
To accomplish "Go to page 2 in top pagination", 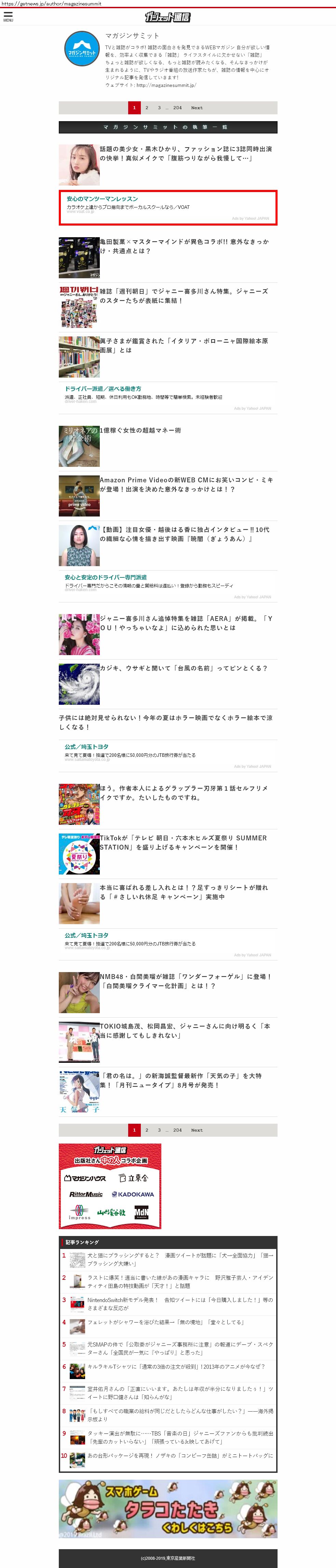I will pos(146,108).
